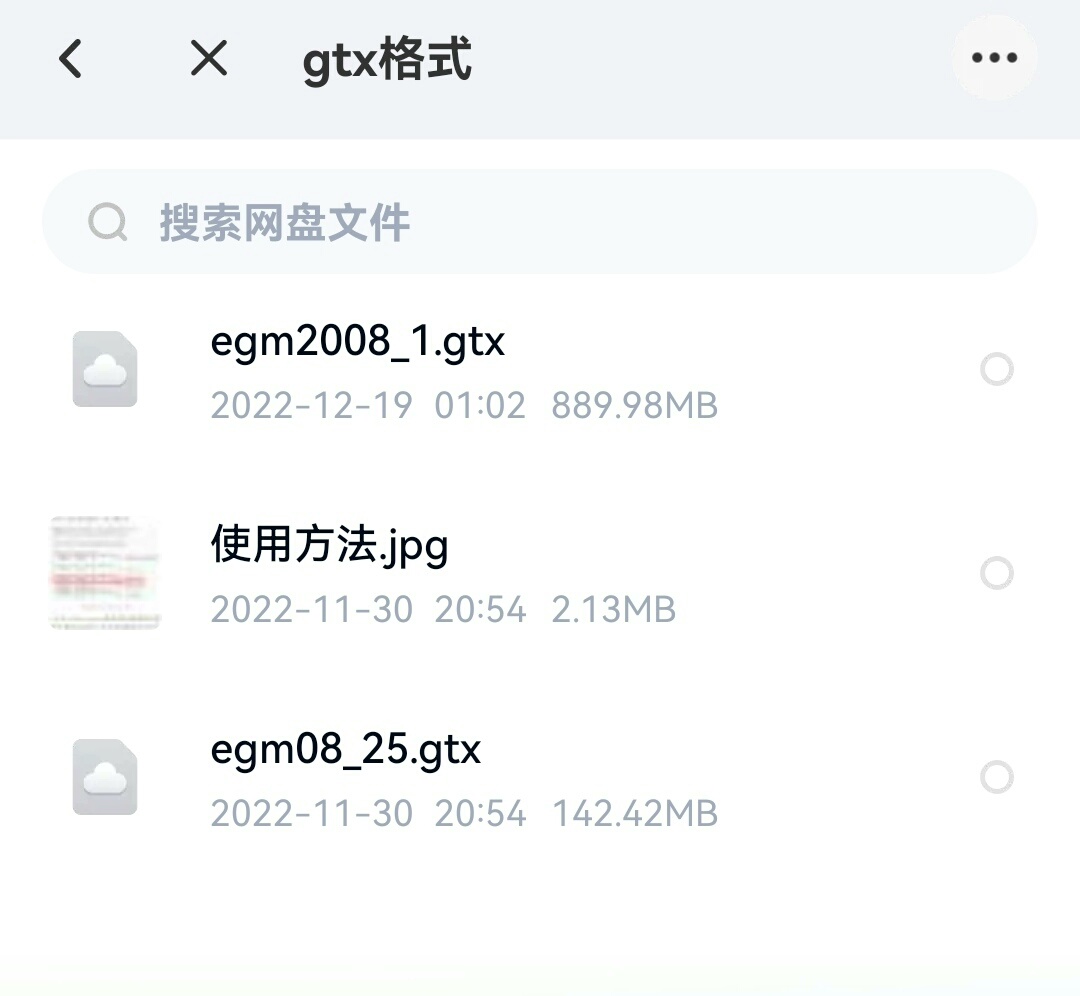Tap the 搜索网盘文件 search box
The width and height of the screenshot is (1080, 996).
point(540,222)
